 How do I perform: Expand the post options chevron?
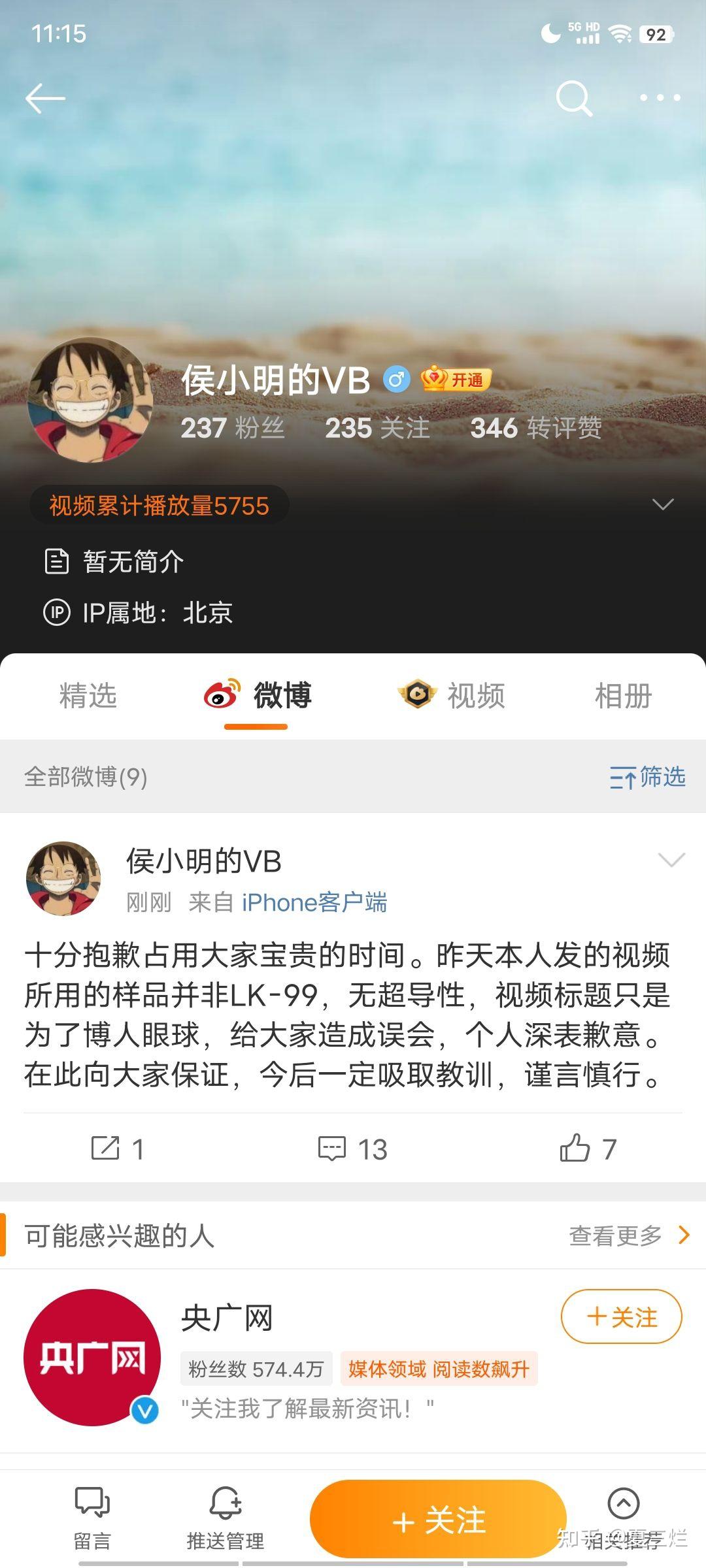671,860
